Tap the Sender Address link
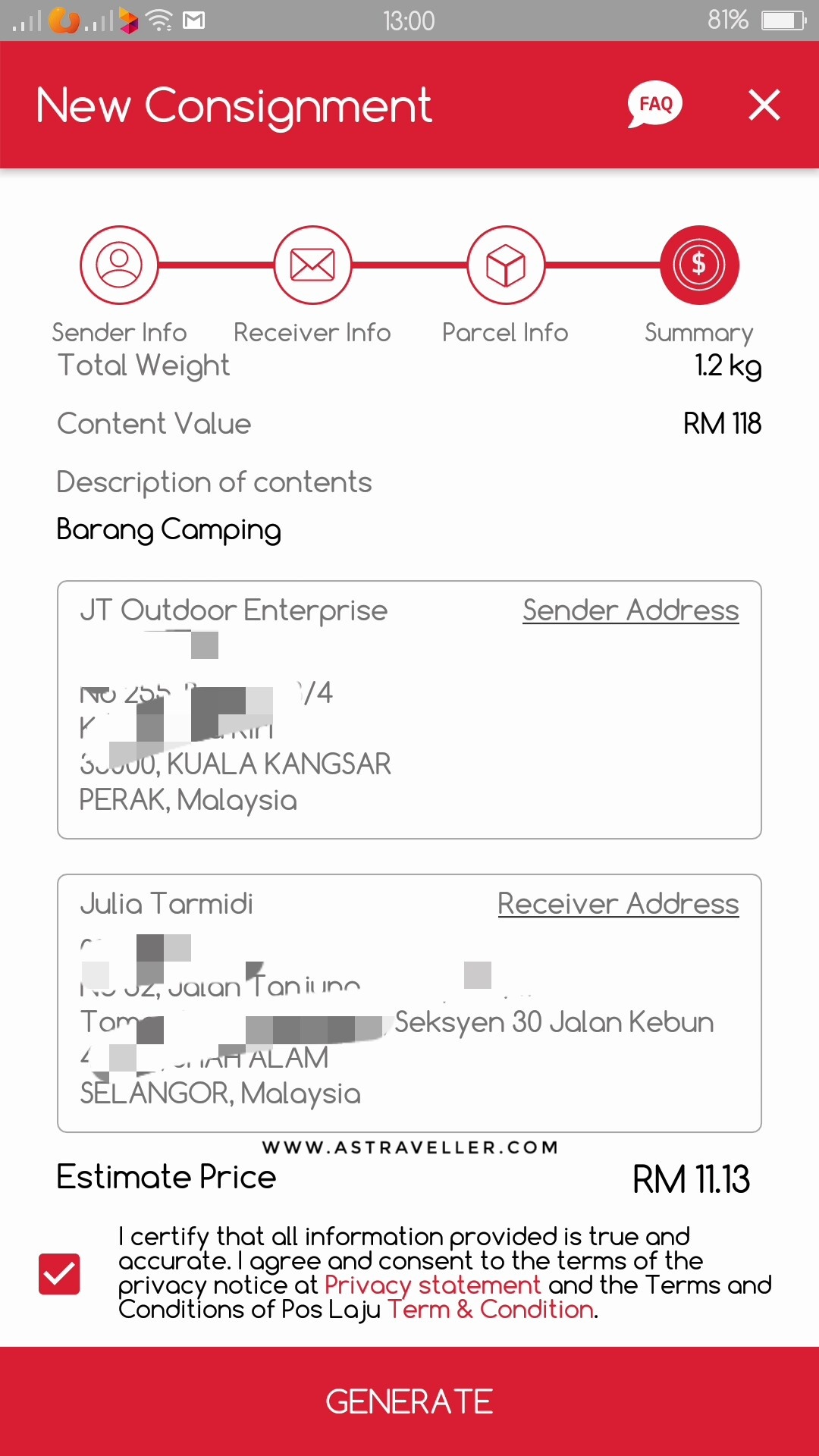819x1456 pixels. pos(630,610)
